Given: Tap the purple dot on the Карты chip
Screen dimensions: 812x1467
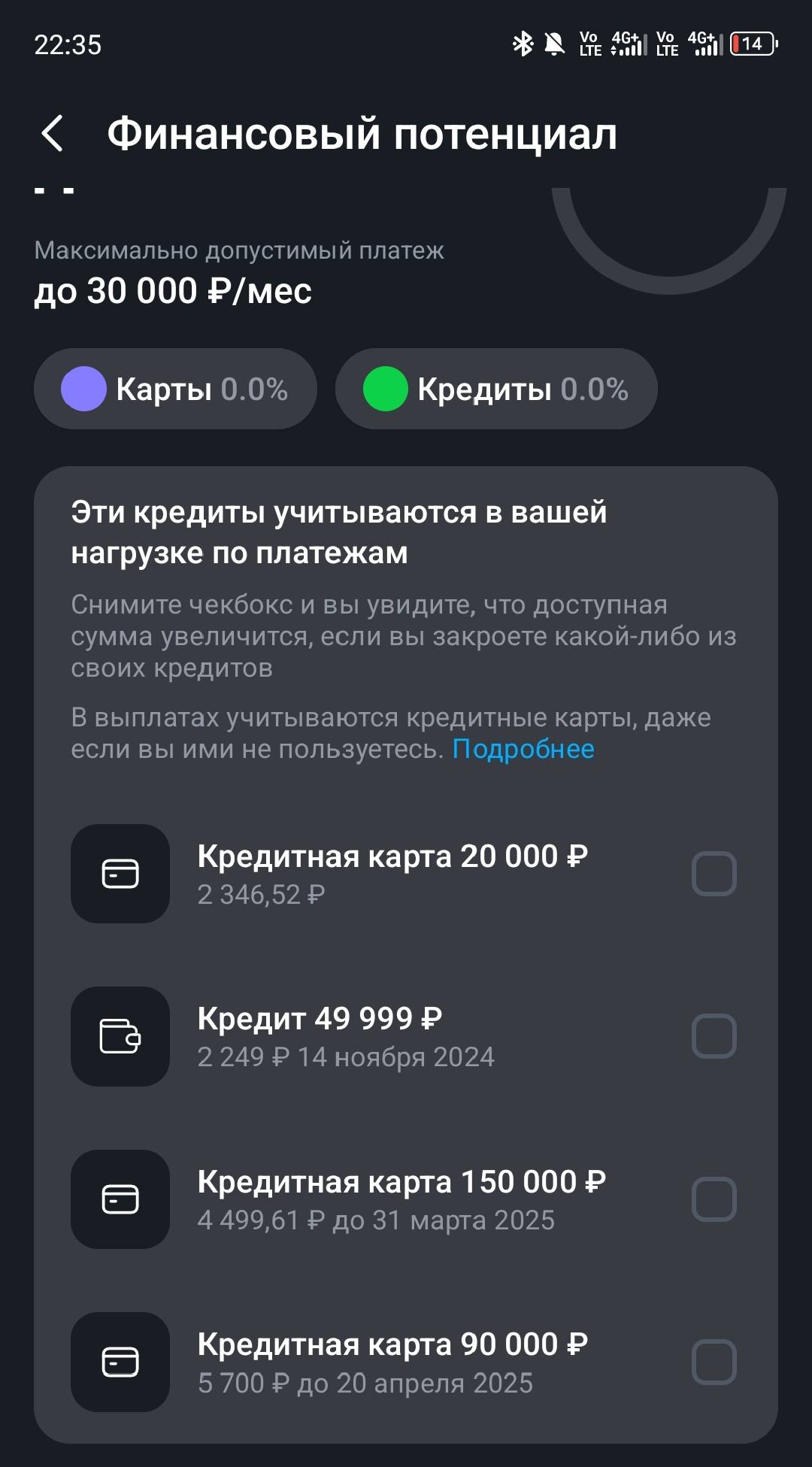Looking at the screenshot, I should click(x=83, y=389).
